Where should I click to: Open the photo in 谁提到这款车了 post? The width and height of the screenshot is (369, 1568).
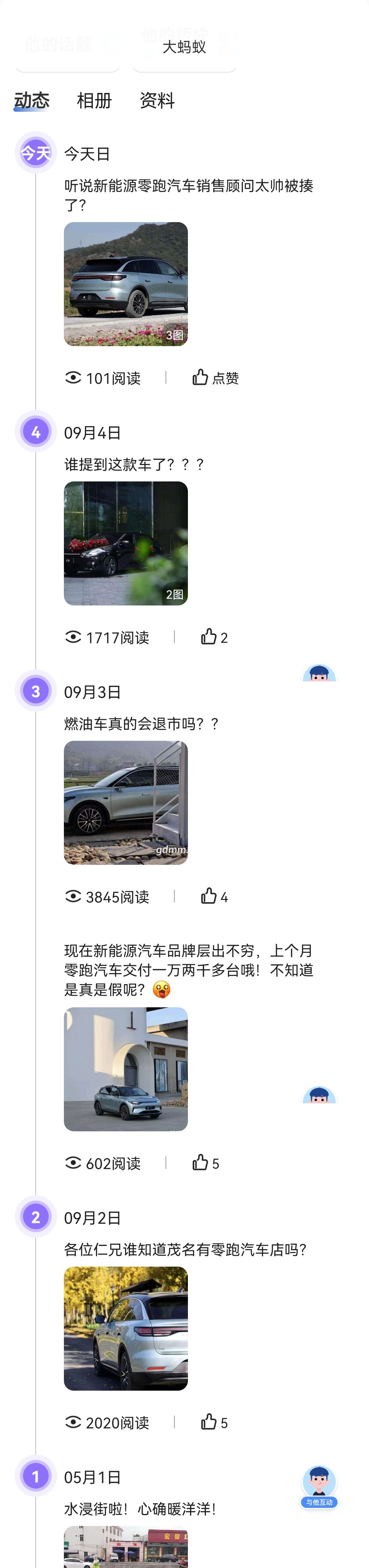coord(126,543)
